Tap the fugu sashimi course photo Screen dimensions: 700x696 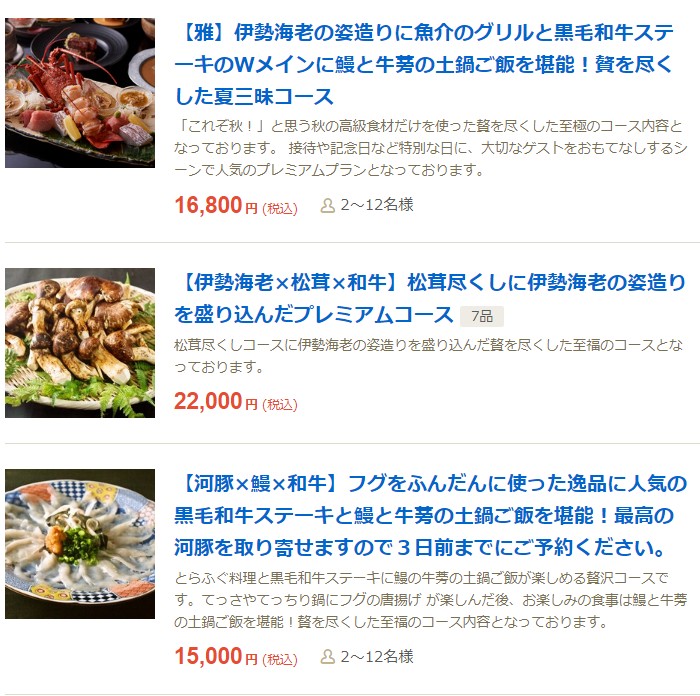tap(80, 544)
